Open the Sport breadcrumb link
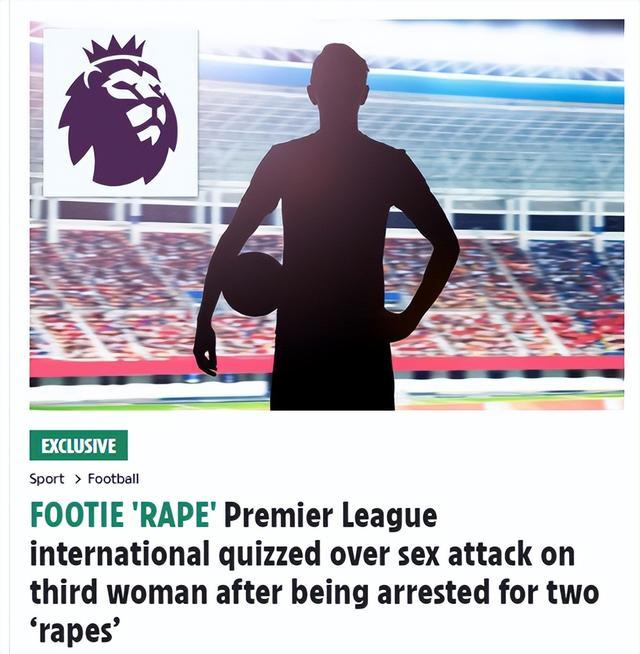Screen dimensions: 640x654 [47, 479]
